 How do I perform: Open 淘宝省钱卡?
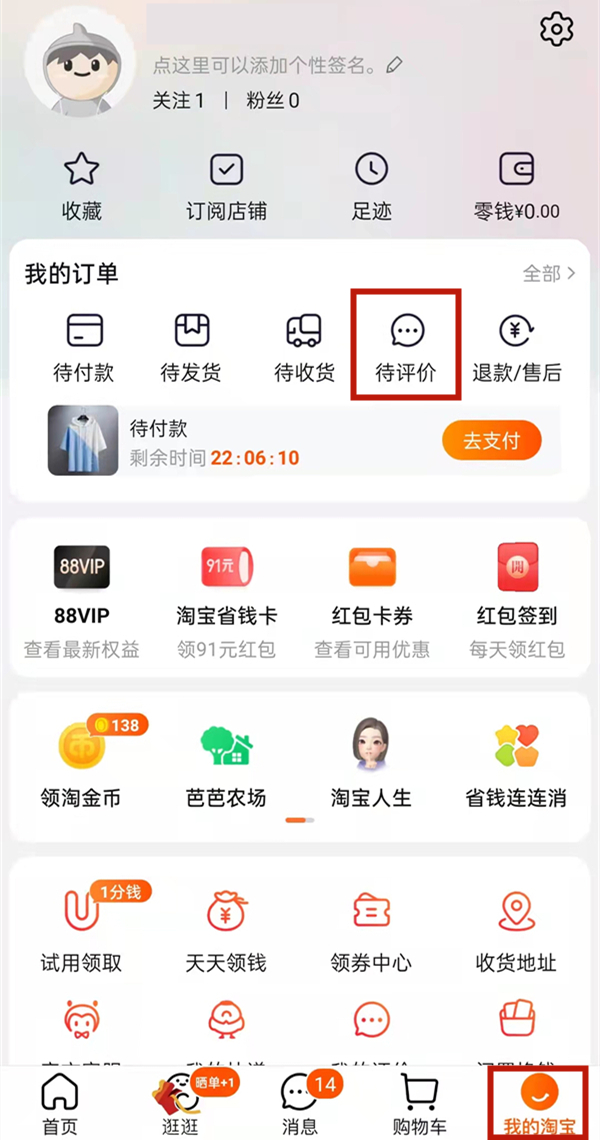(x=227, y=600)
